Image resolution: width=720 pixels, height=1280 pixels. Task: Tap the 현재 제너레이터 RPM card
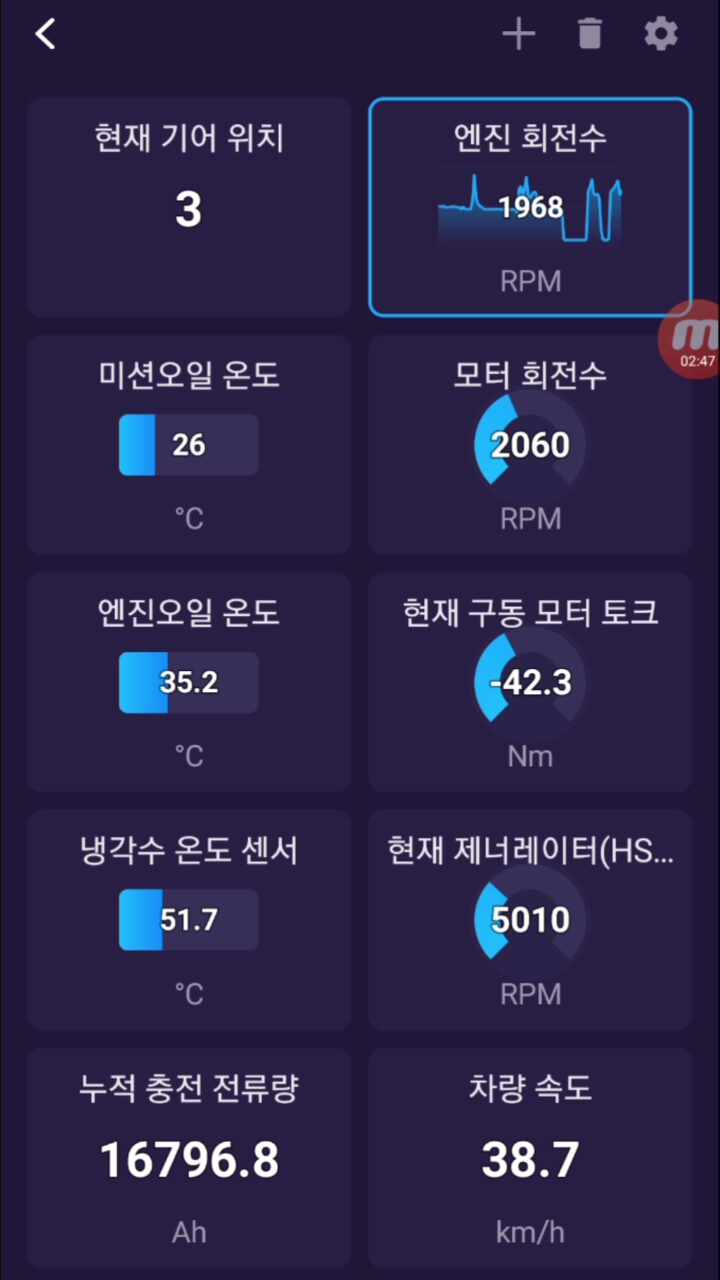[530, 919]
